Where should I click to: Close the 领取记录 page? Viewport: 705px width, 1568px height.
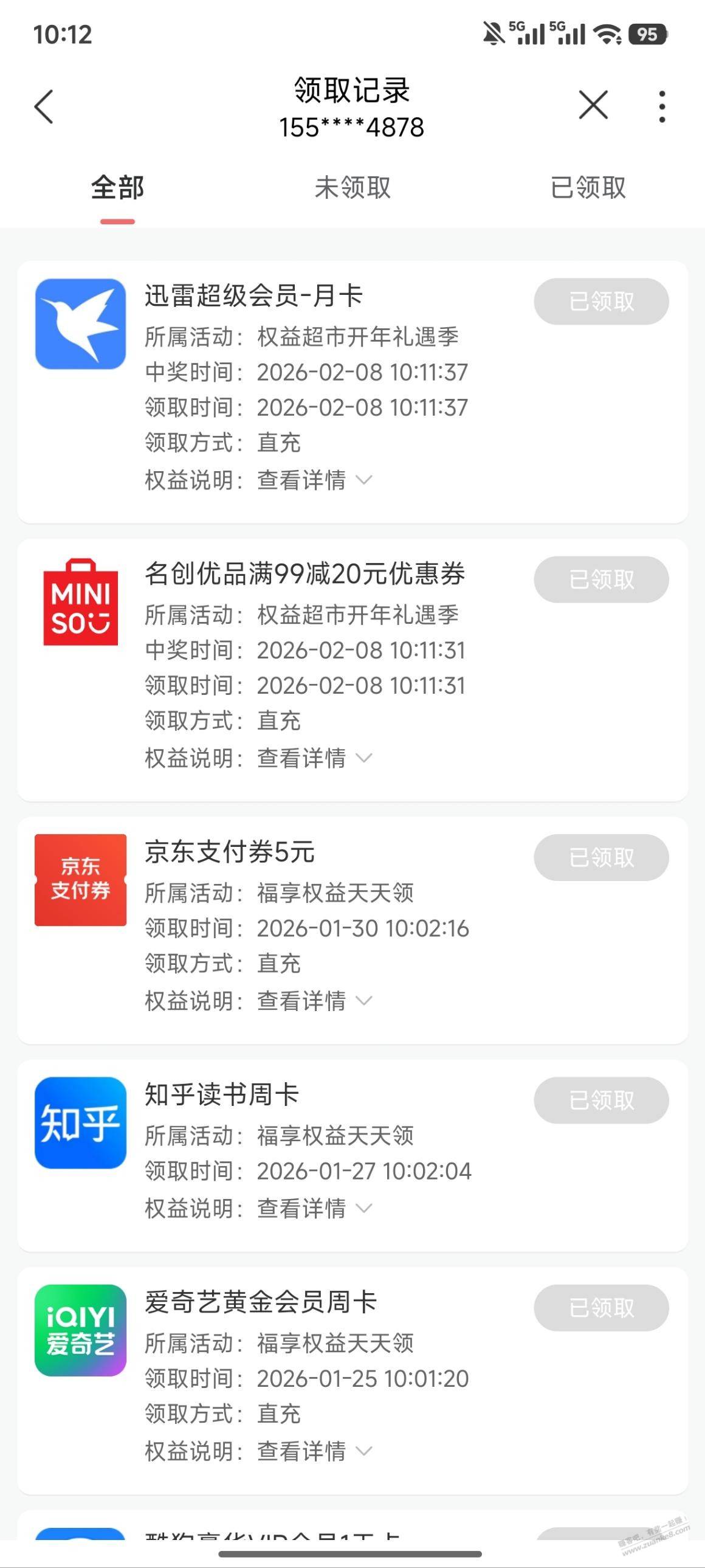click(x=593, y=105)
